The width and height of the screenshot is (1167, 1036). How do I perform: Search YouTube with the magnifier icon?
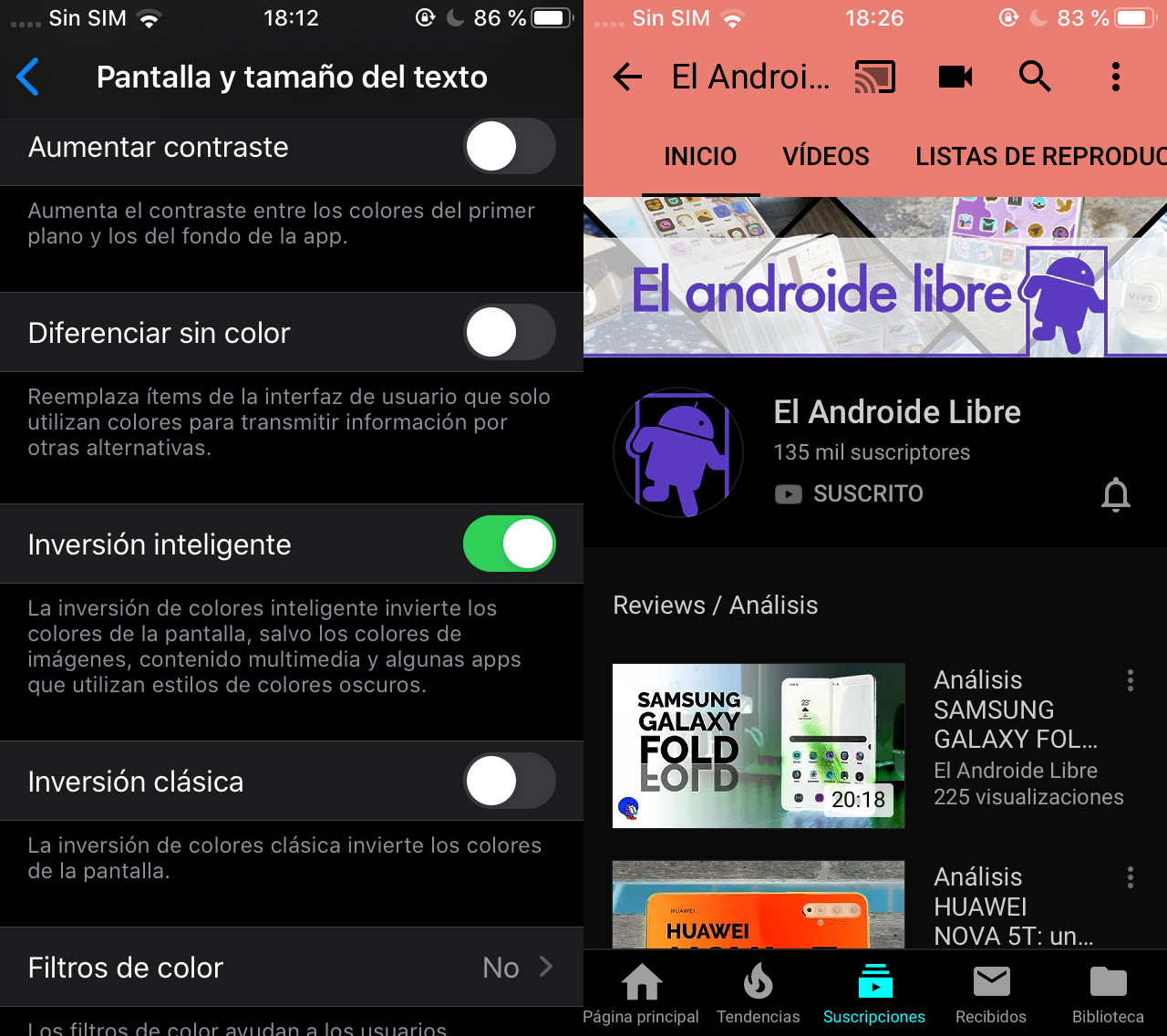pos(1035,77)
